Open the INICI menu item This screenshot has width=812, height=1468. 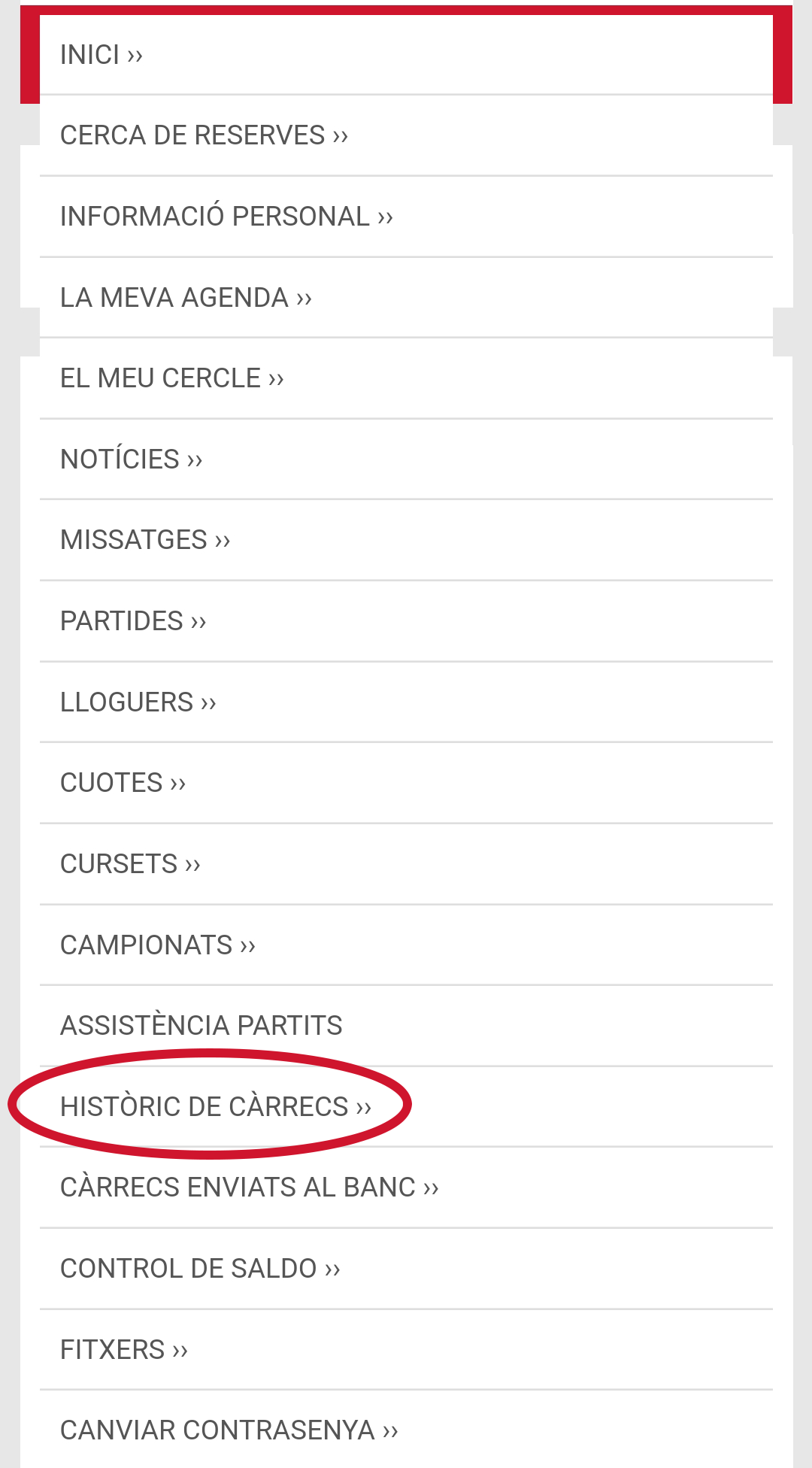(101, 55)
